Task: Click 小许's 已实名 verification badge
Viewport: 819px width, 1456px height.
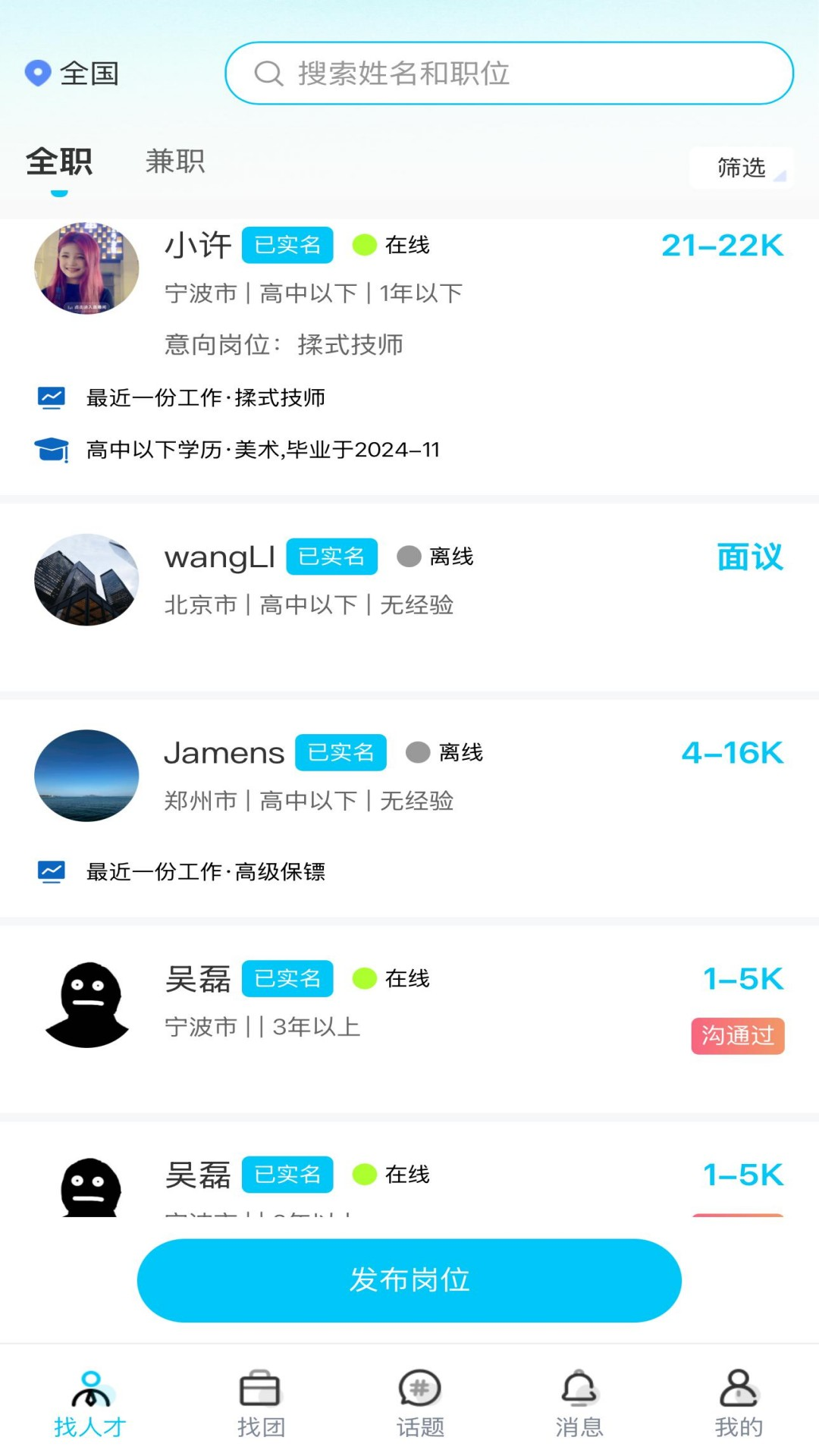Action: click(287, 244)
